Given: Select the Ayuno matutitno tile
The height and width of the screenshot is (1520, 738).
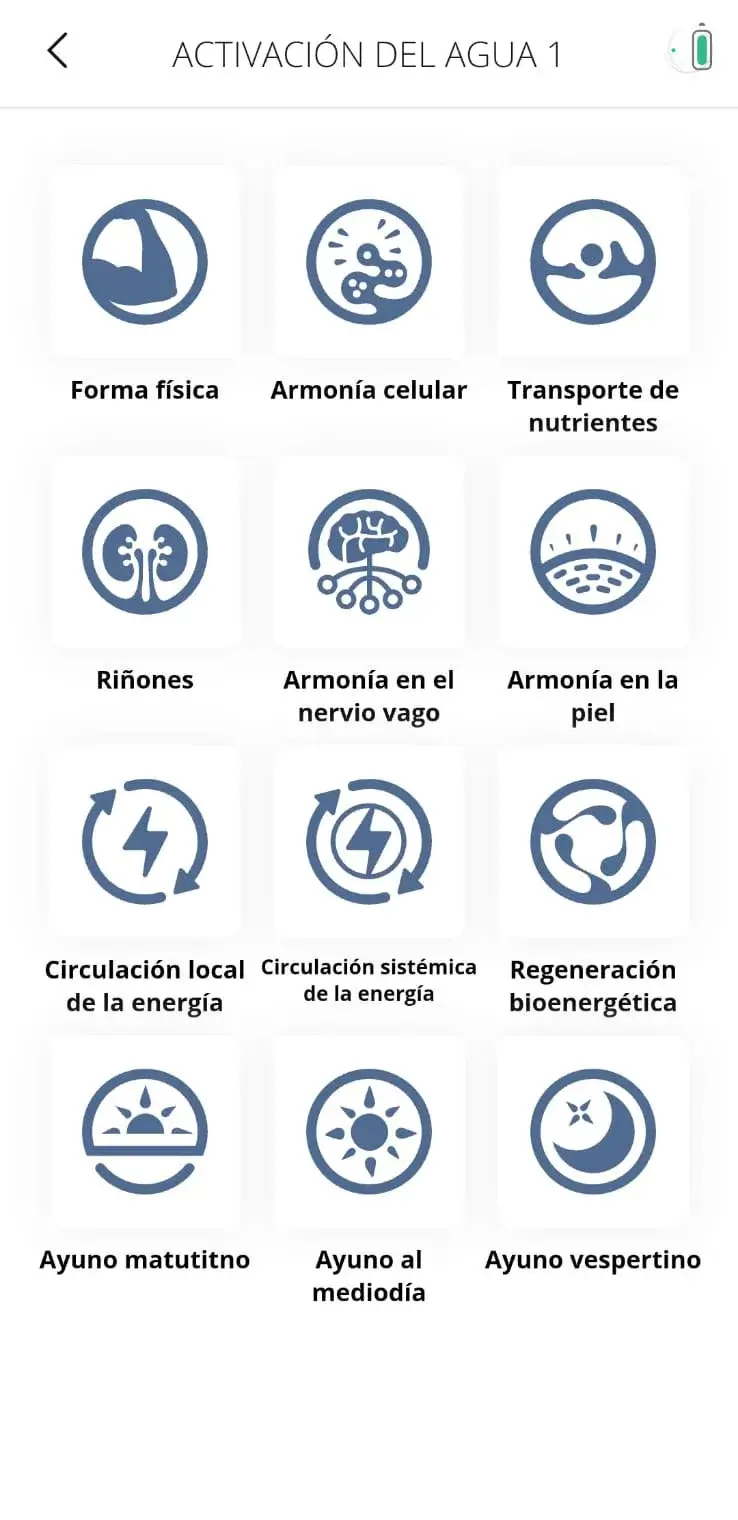Looking at the screenshot, I should (x=145, y=1132).
